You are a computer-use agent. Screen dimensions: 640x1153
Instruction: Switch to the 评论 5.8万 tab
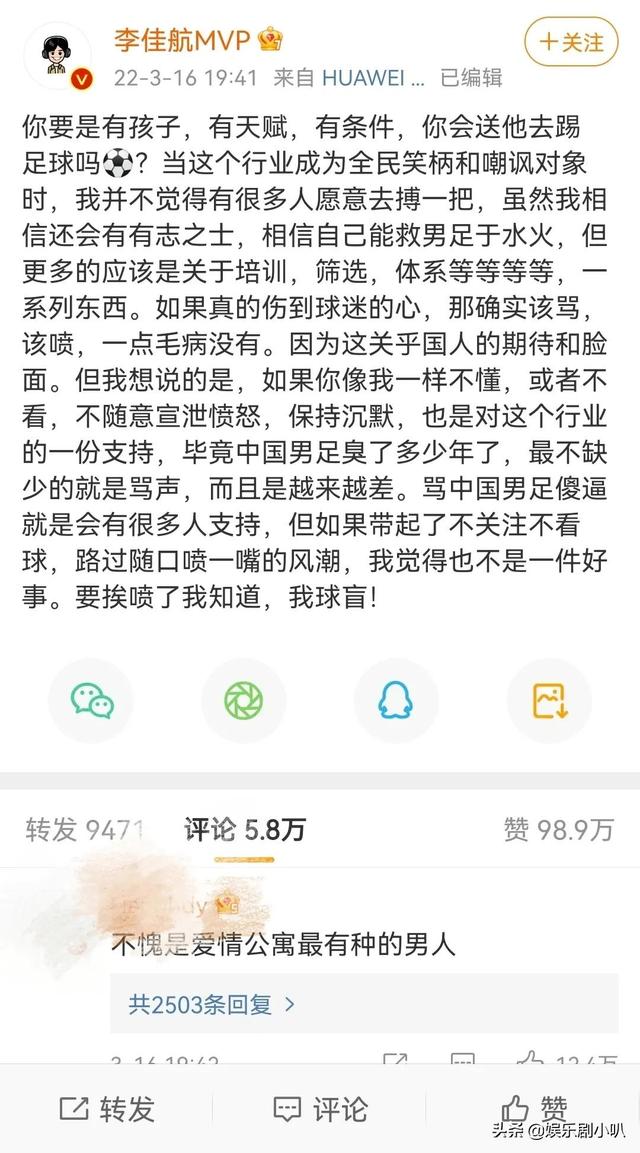point(245,829)
